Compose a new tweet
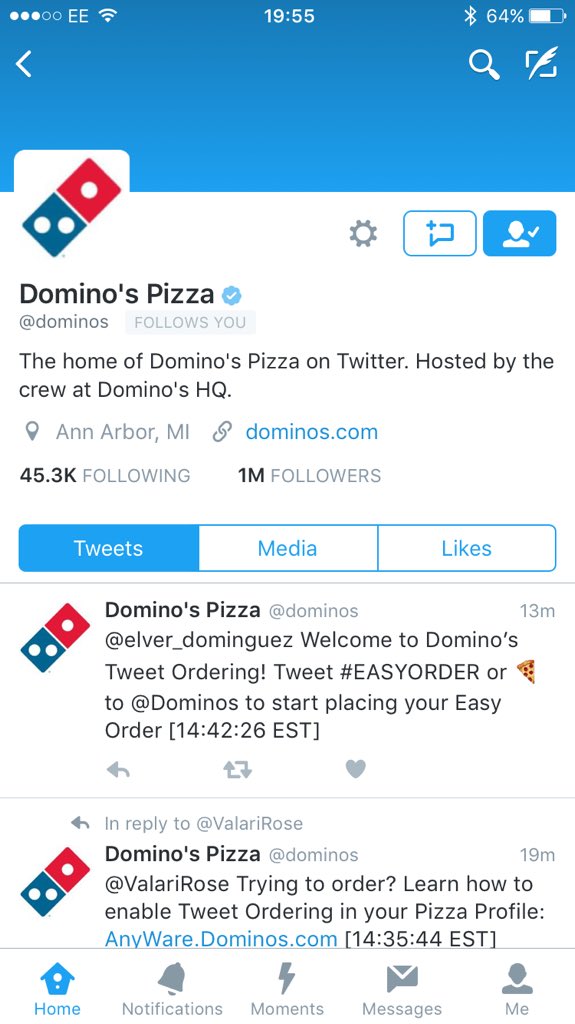The width and height of the screenshot is (575, 1024). click(541, 63)
